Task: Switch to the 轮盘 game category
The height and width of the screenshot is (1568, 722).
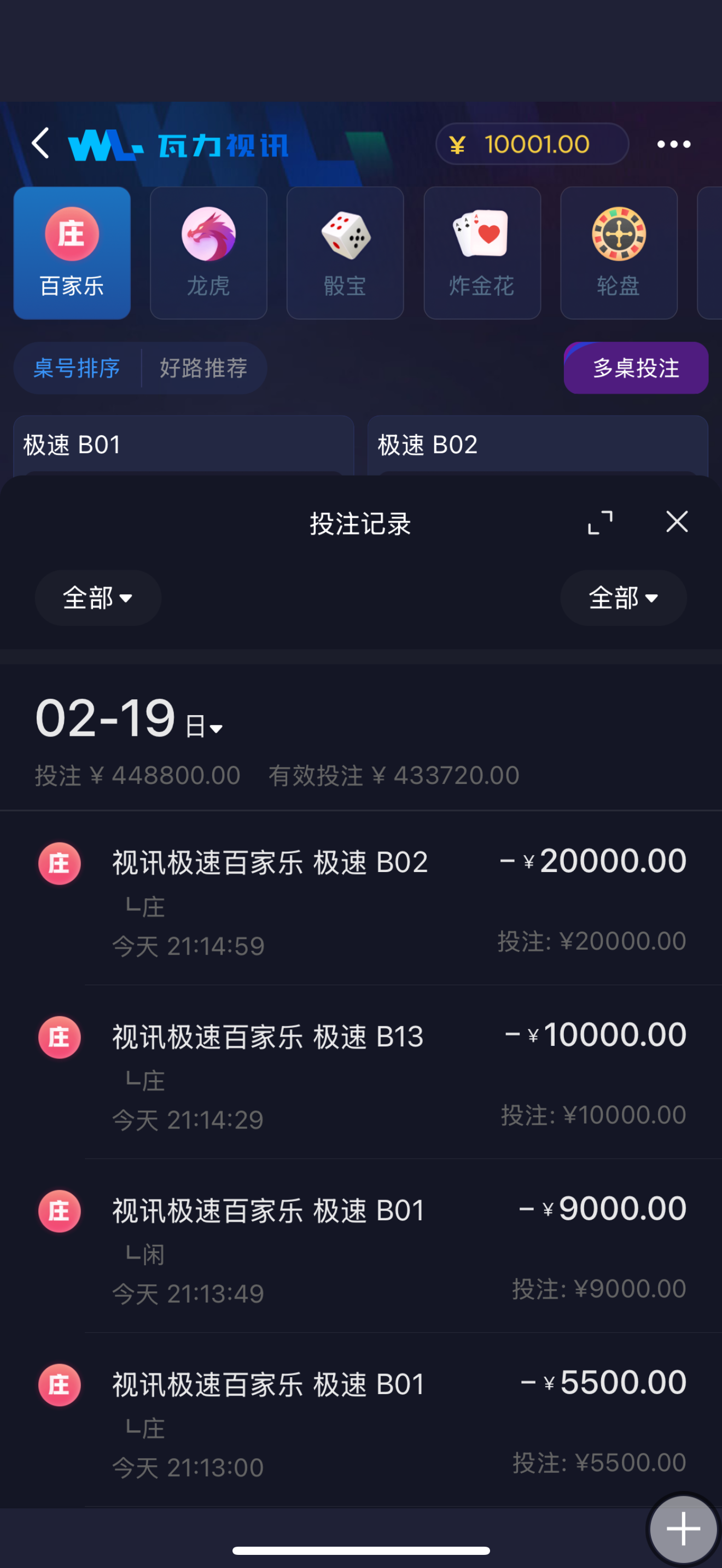Action: [x=619, y=253]
